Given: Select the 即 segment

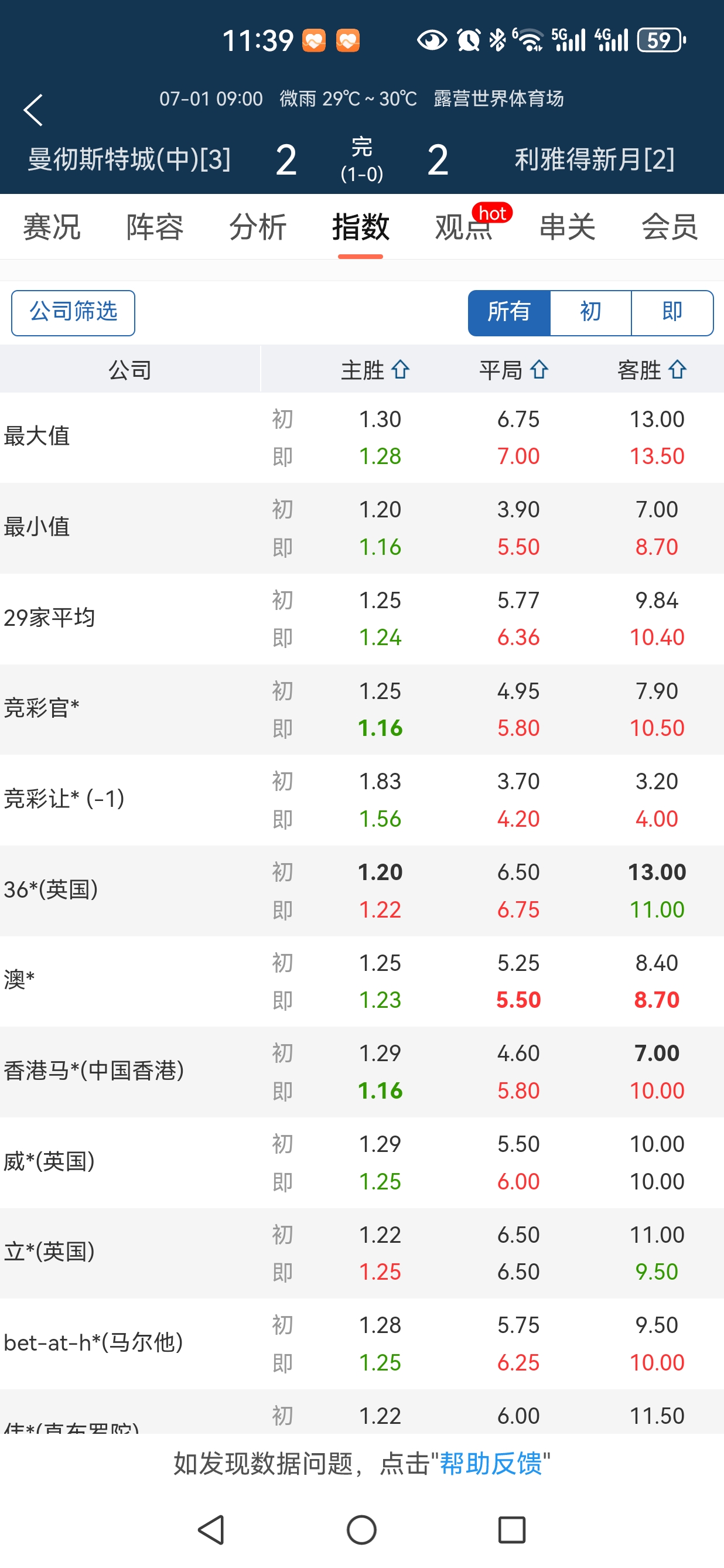Looking at the screenshot, I should point(672,313).
